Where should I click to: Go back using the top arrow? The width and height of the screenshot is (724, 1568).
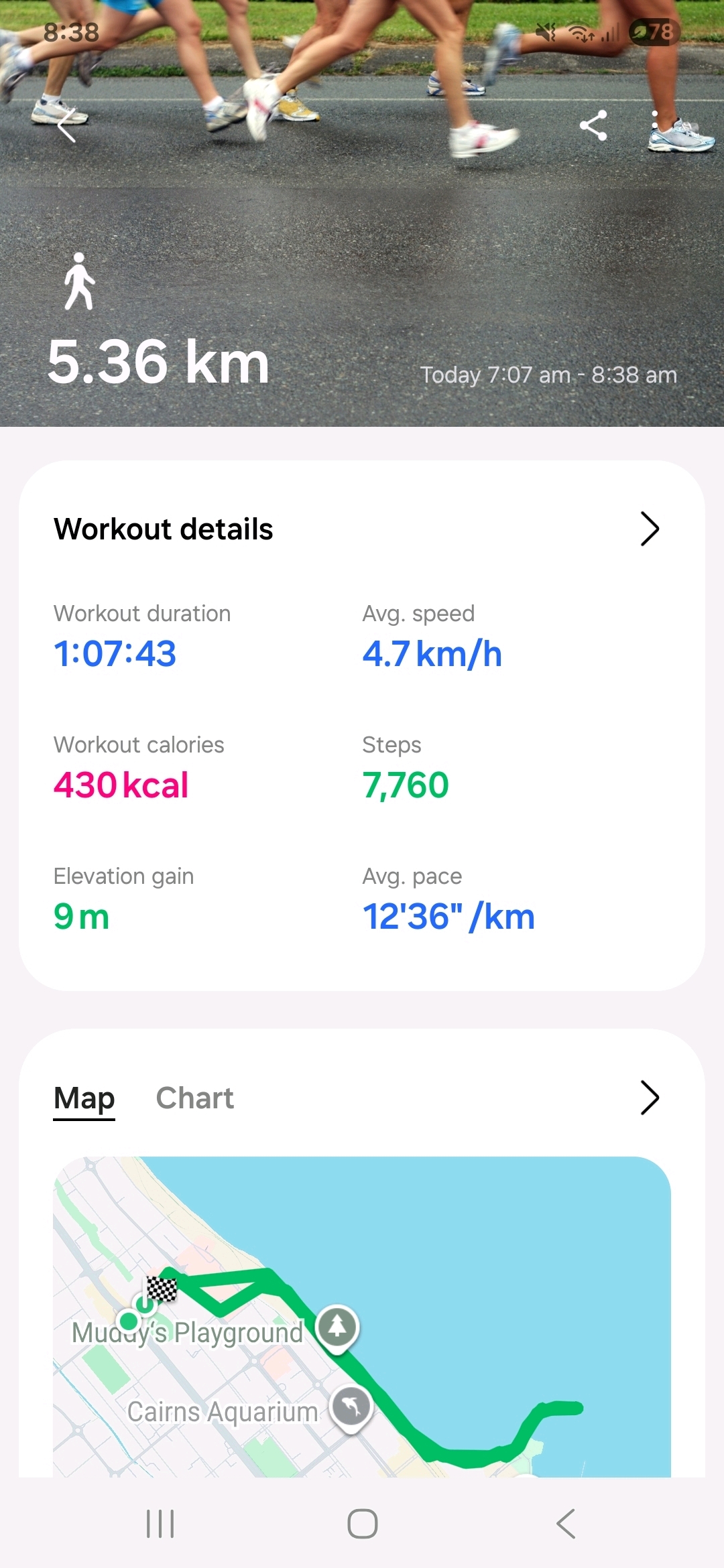pyautogui.click(x=67, y=126)
